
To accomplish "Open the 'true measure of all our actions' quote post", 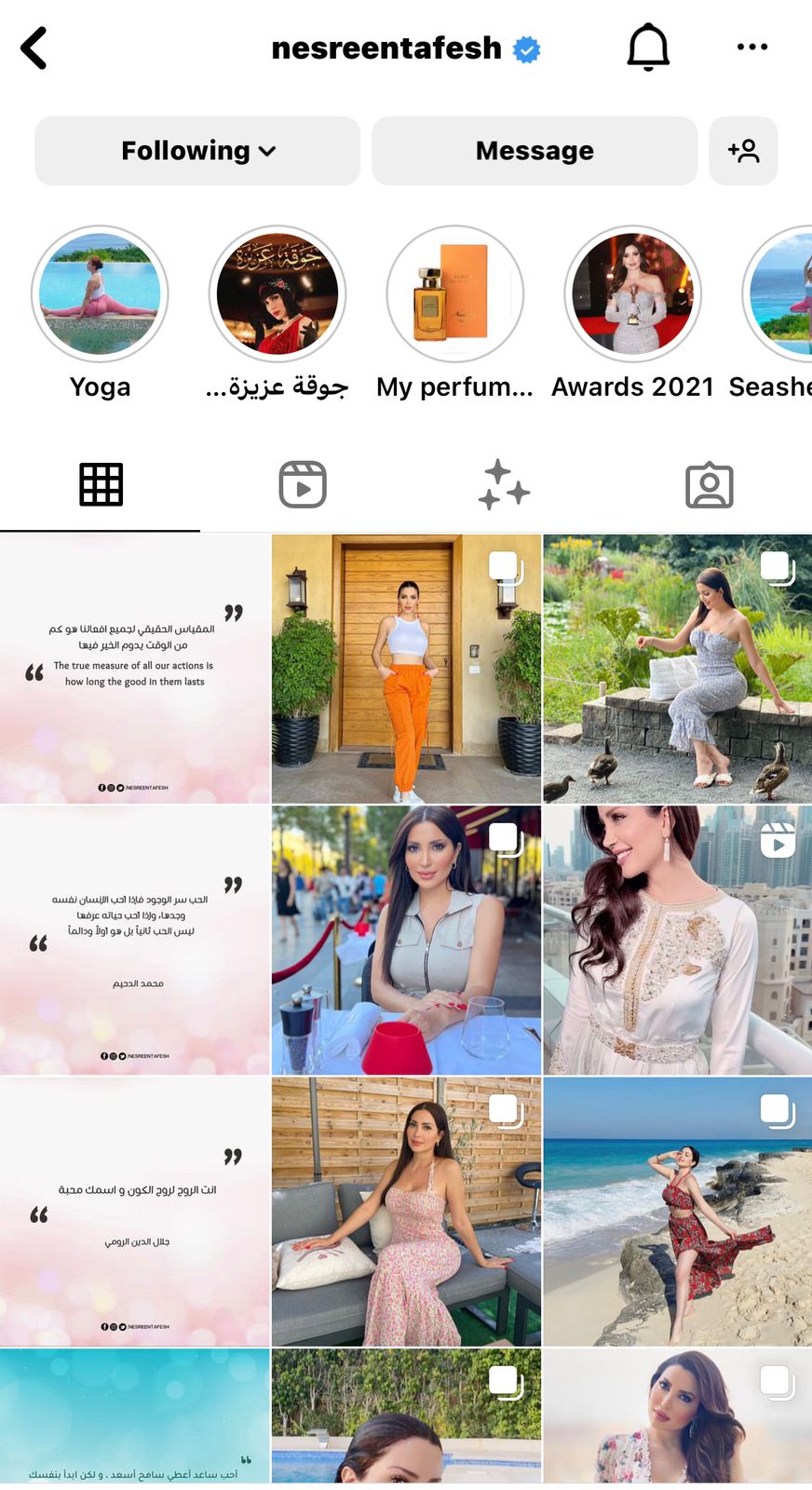I will pyautogui.click(x=134, y=669).
